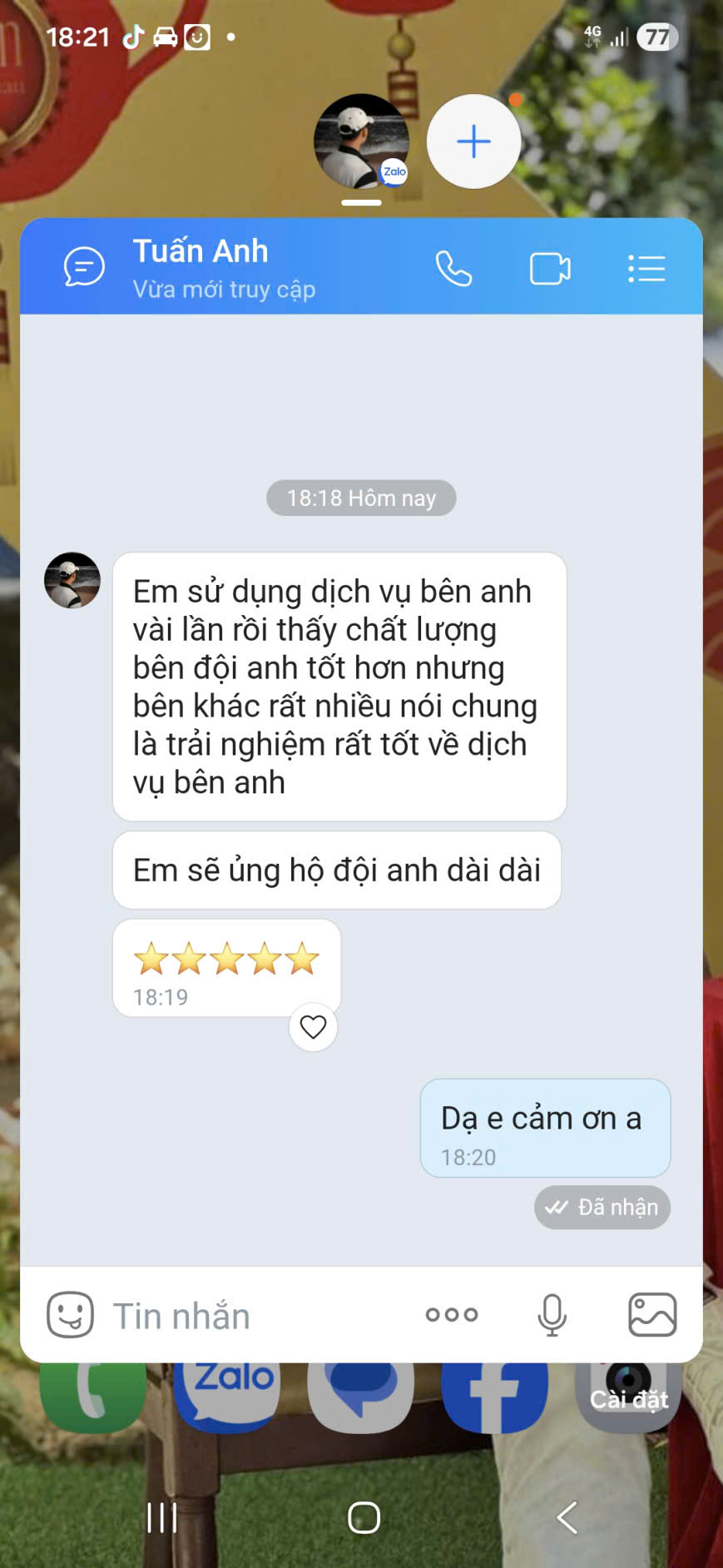
Task: Record a voice message with the microphone icon
Action: pos(551,1315)
